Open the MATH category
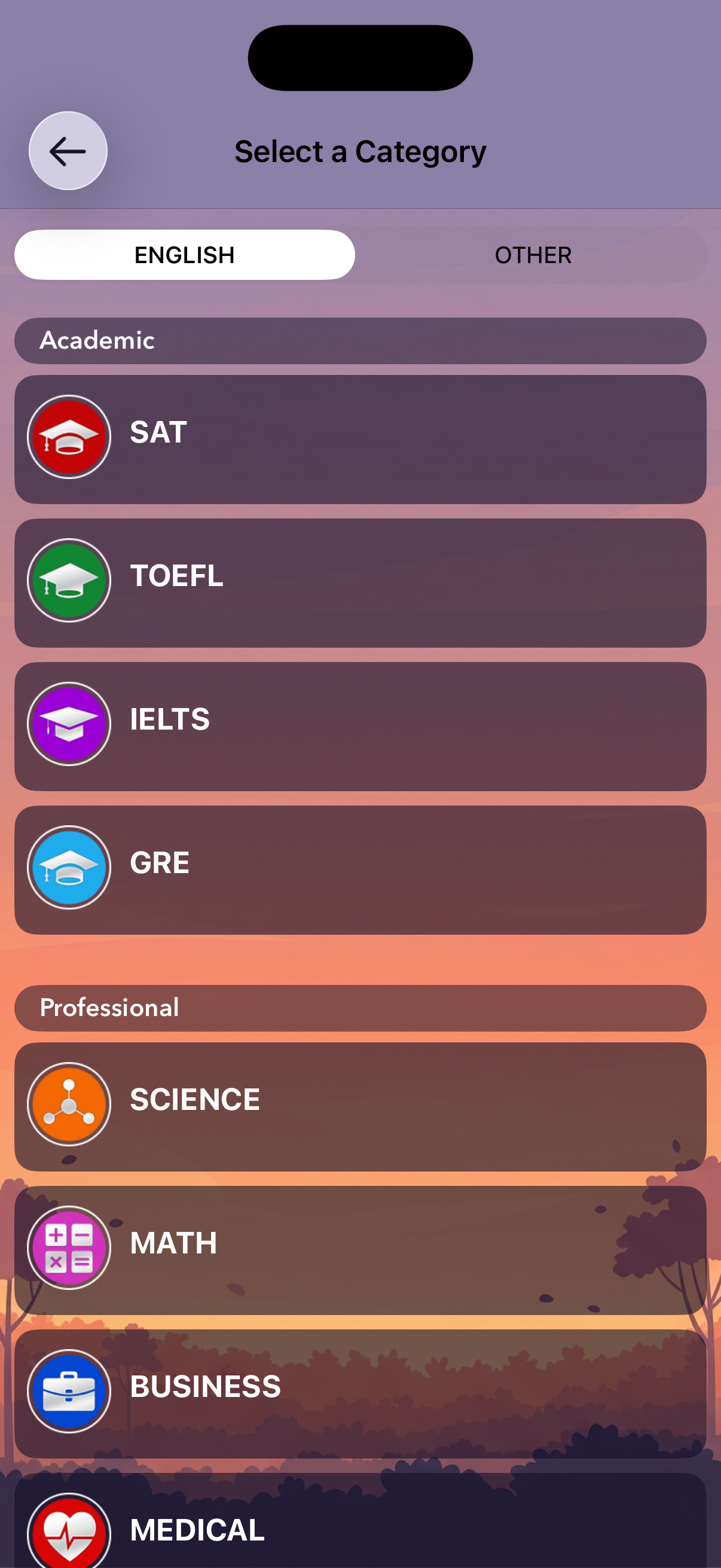The height and width of the screenshot is (1568, 721). click(x=360, y=1247)
